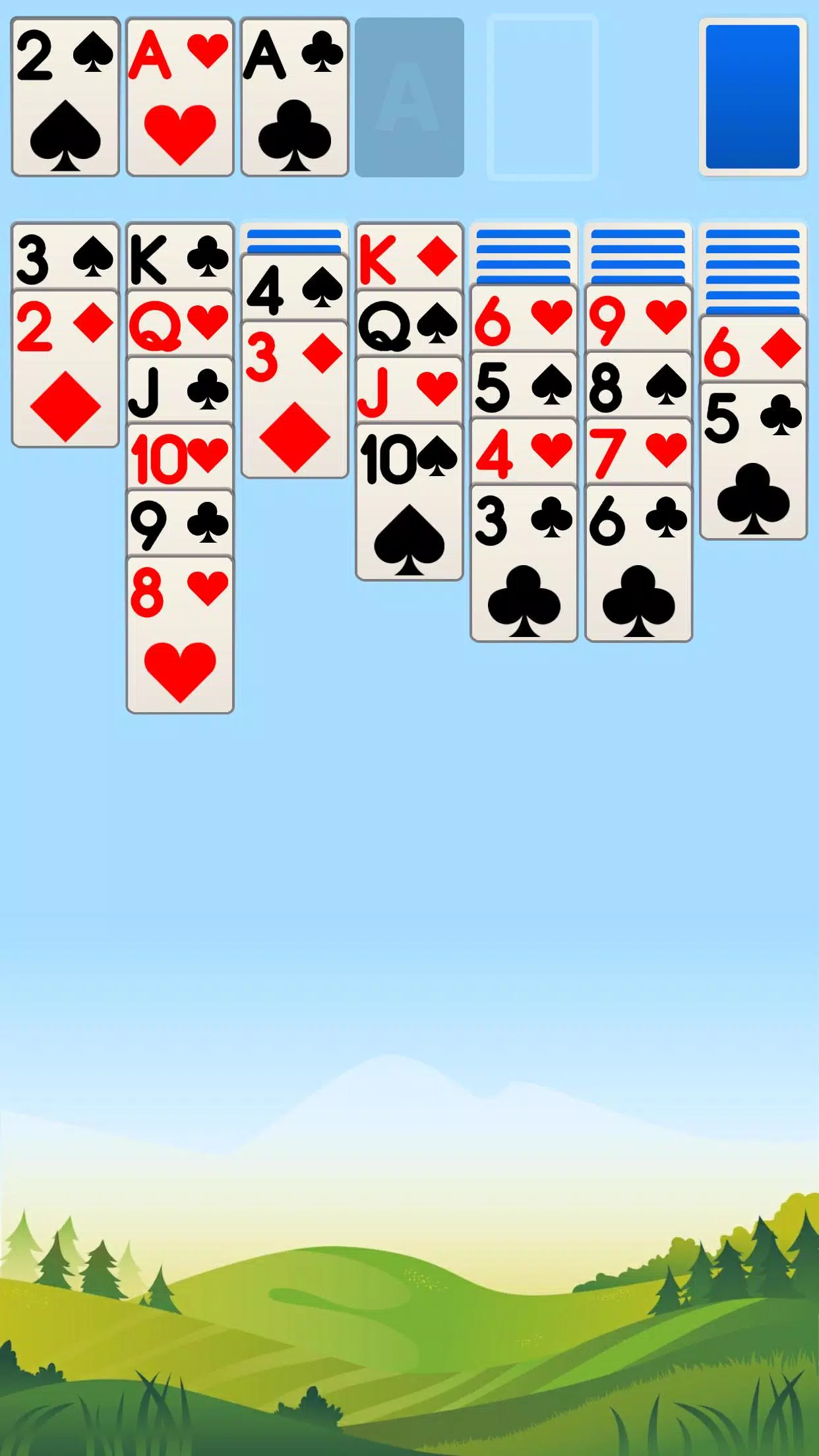Tap the king of diamonds card

(x=409, y=256)
